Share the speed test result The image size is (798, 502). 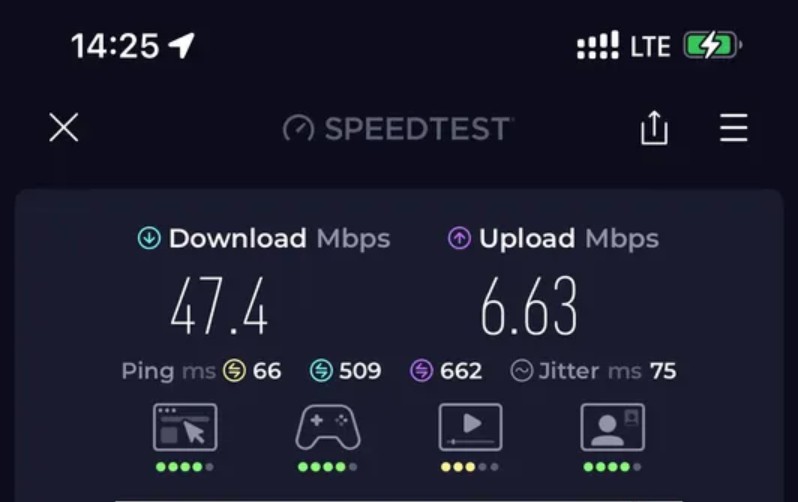click(x=654, y=128)
